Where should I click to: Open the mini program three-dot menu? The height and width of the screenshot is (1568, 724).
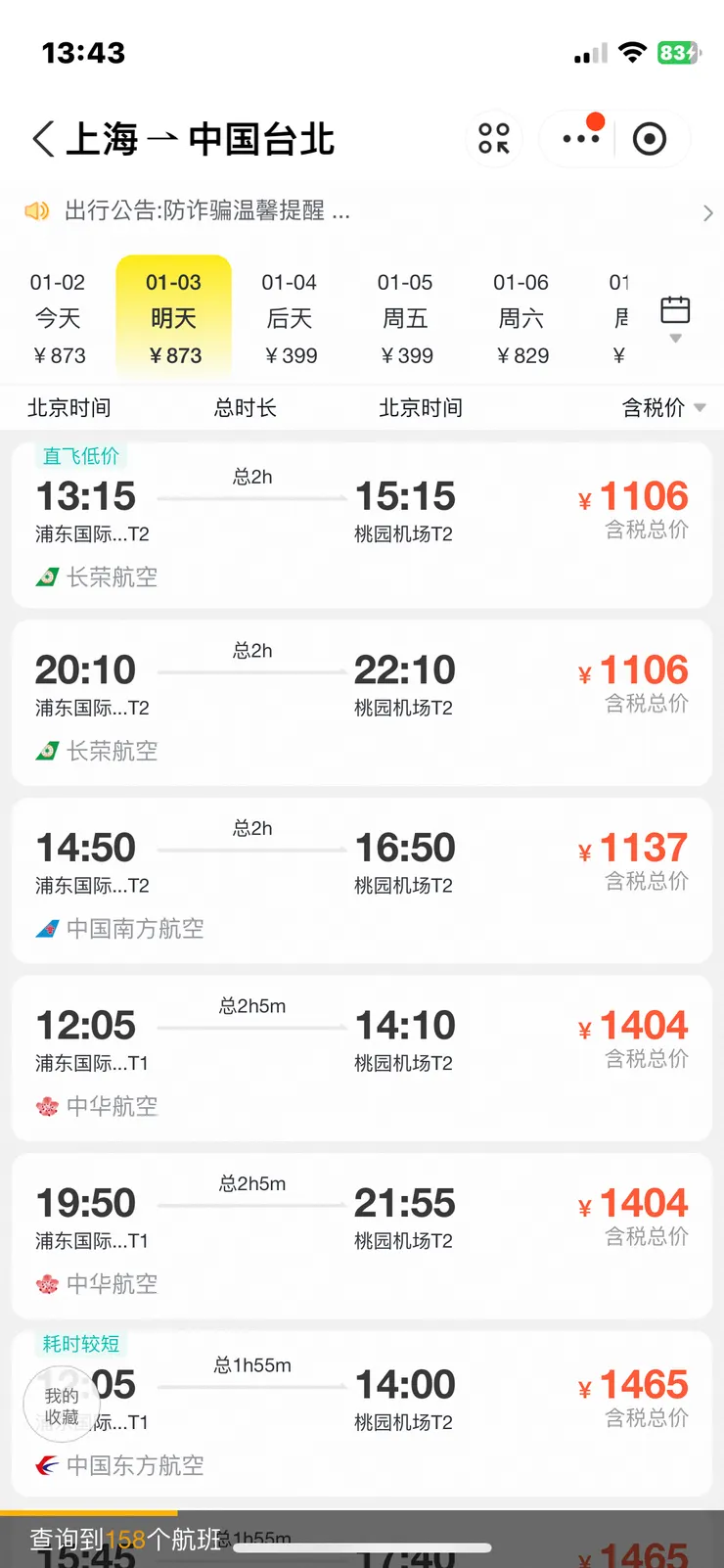click(x=580, y=139)
